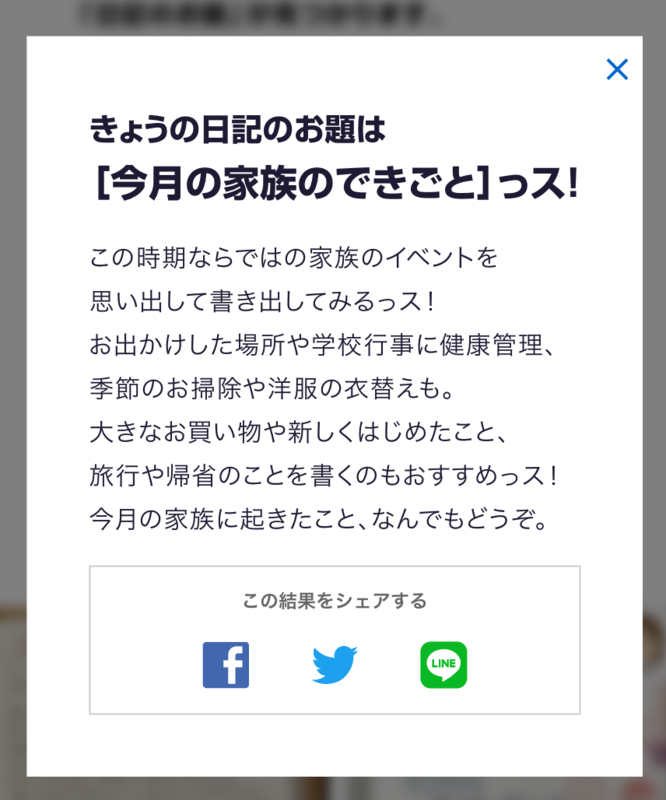Share the result via LINE
Image resolution: width=666 pixels, height=800 pixels.
pyautogui.click(x=443, y=665)
